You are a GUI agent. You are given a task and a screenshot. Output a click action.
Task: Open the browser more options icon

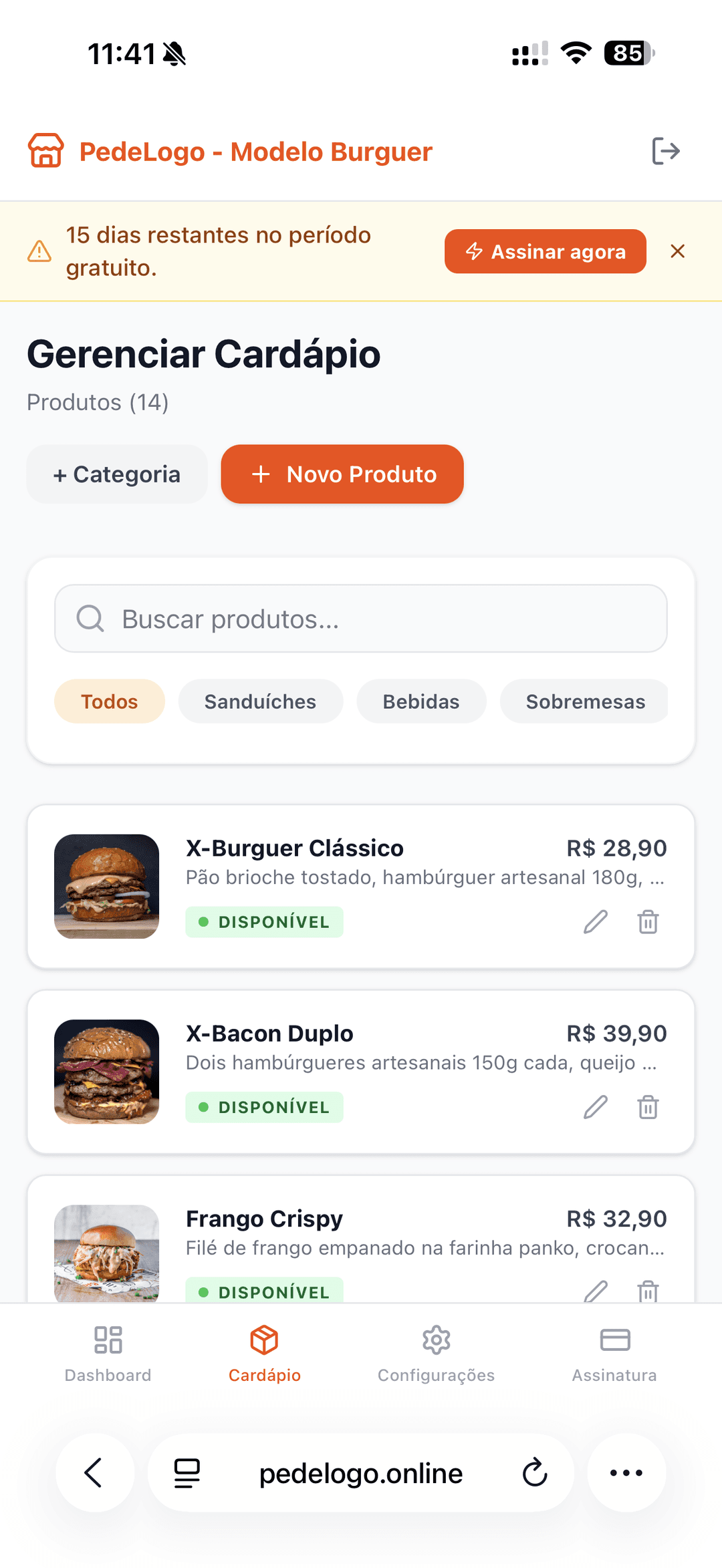pos(626,1473)
